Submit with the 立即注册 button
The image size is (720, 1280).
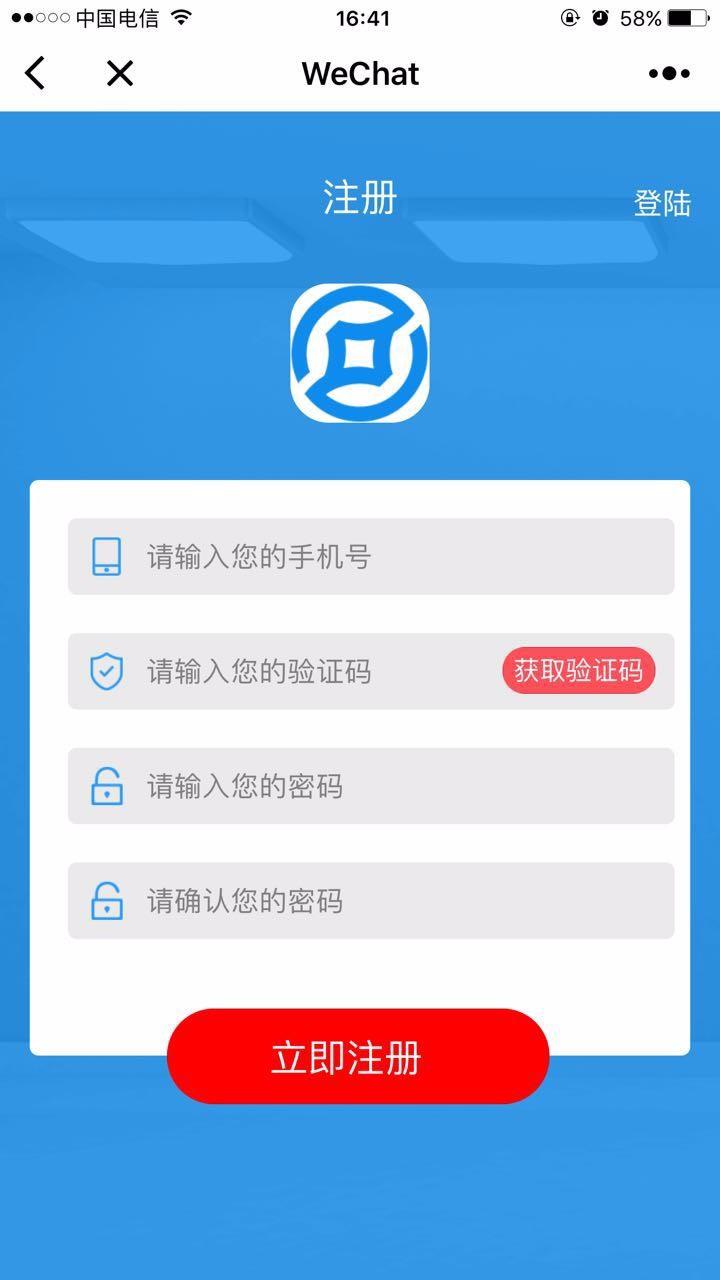pos(358,1057)
